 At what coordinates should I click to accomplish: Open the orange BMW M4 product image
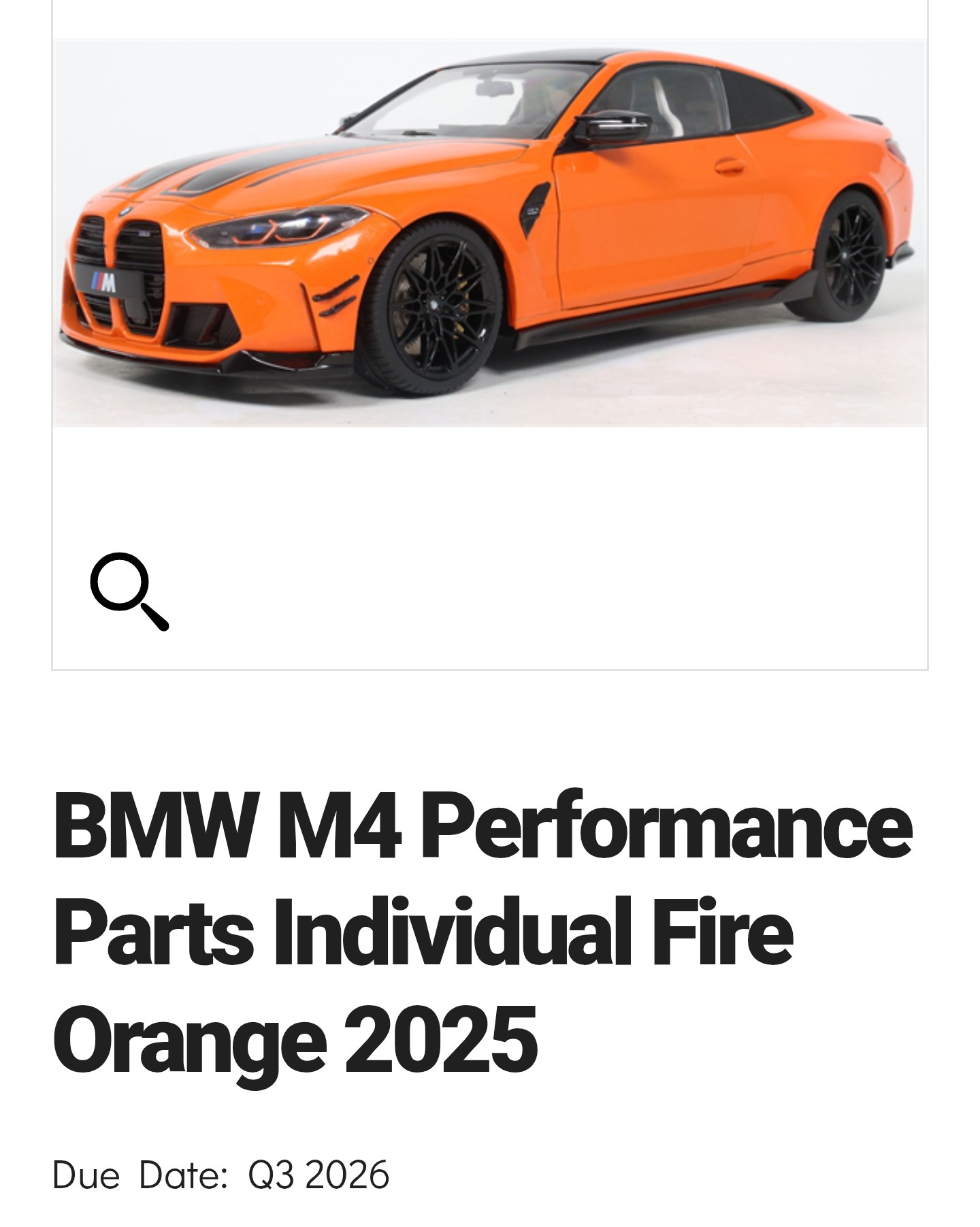click(x=489, y=233)
